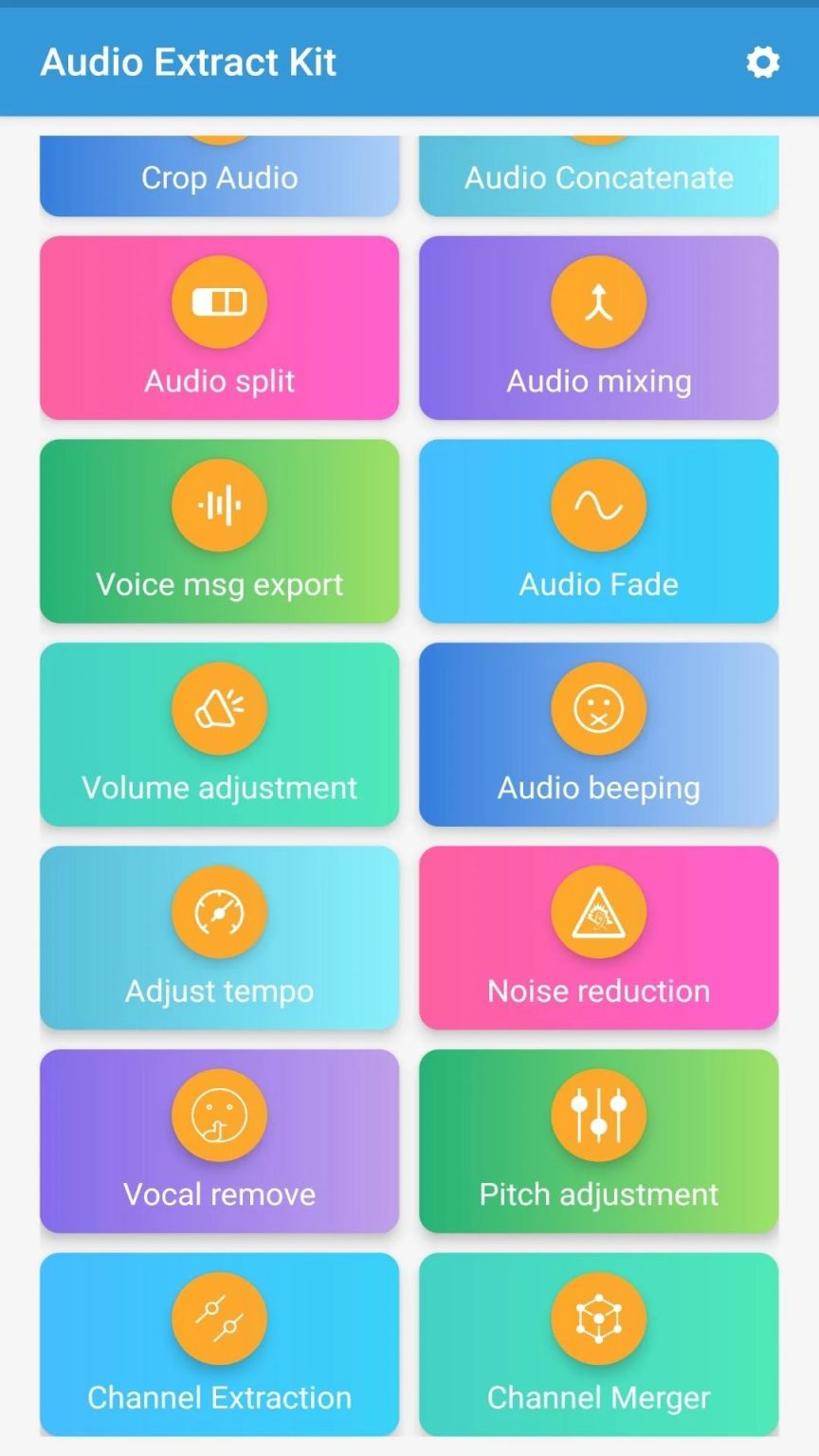Open the Adjust tempo speedometer icon
This screenshot has width=819, height=1456.
tap(219, 911)
